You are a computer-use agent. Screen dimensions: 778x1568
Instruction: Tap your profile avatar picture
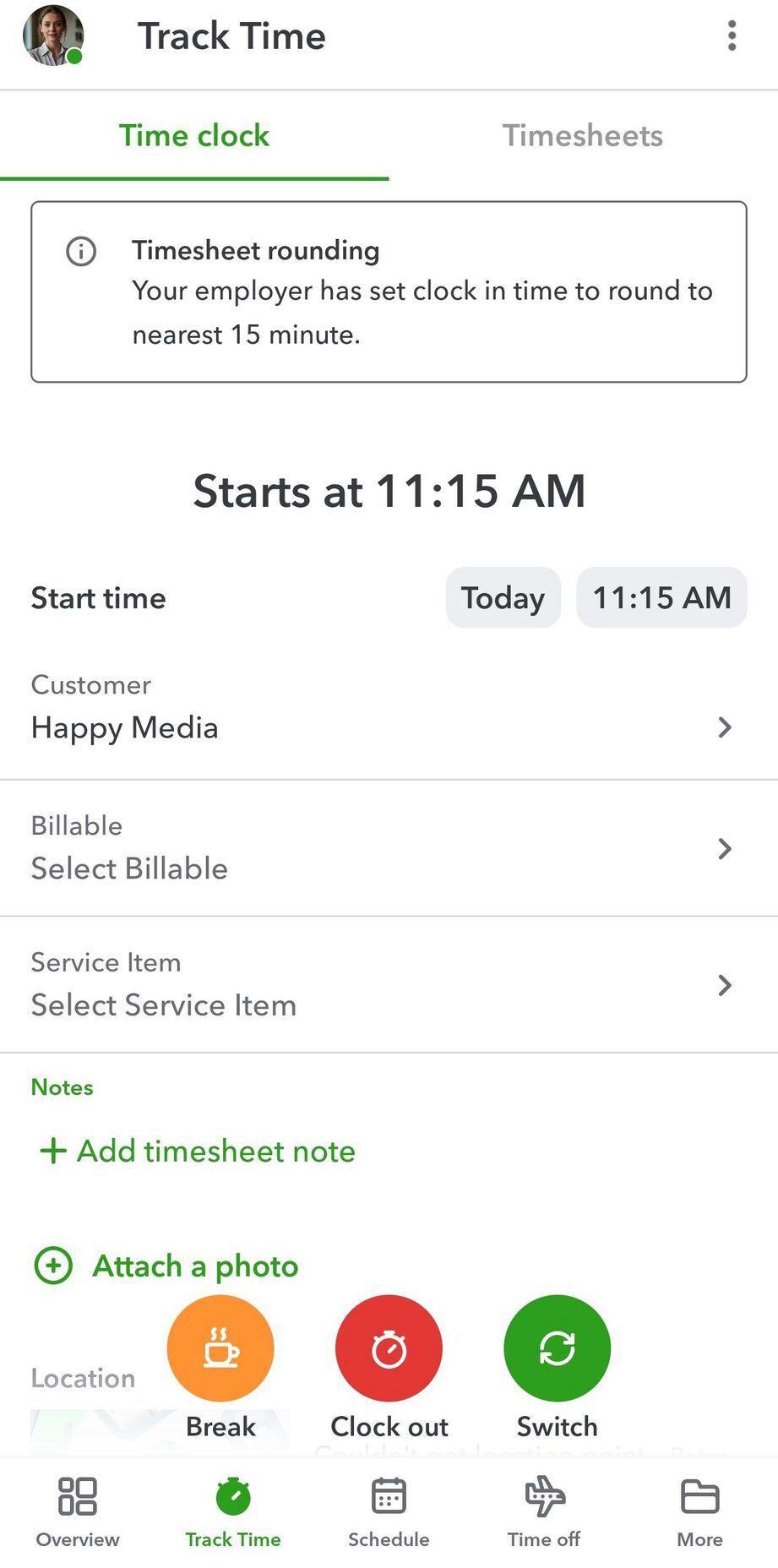(52, 35)
